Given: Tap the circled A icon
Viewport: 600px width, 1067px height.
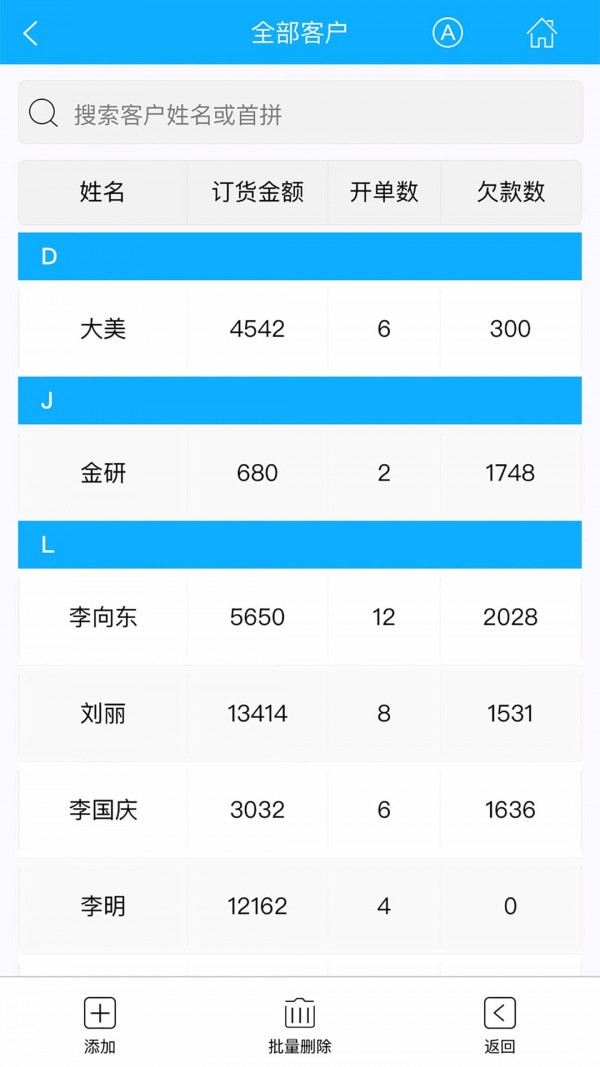Looking at the screenshot, I should pyautogui.click(x=447, y=33).
